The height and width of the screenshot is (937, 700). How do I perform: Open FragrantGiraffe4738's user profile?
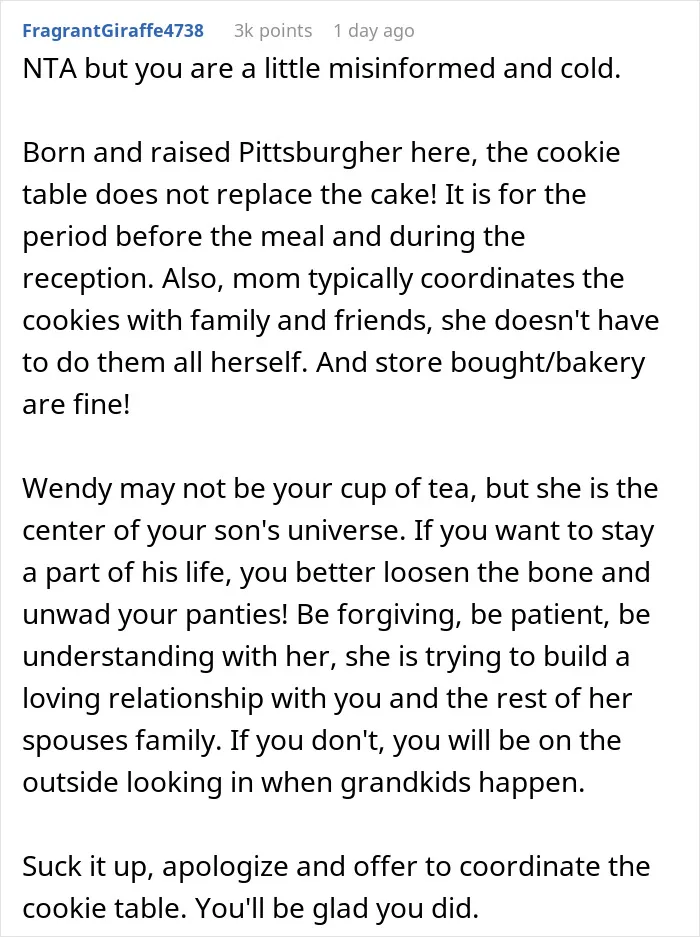113,30
